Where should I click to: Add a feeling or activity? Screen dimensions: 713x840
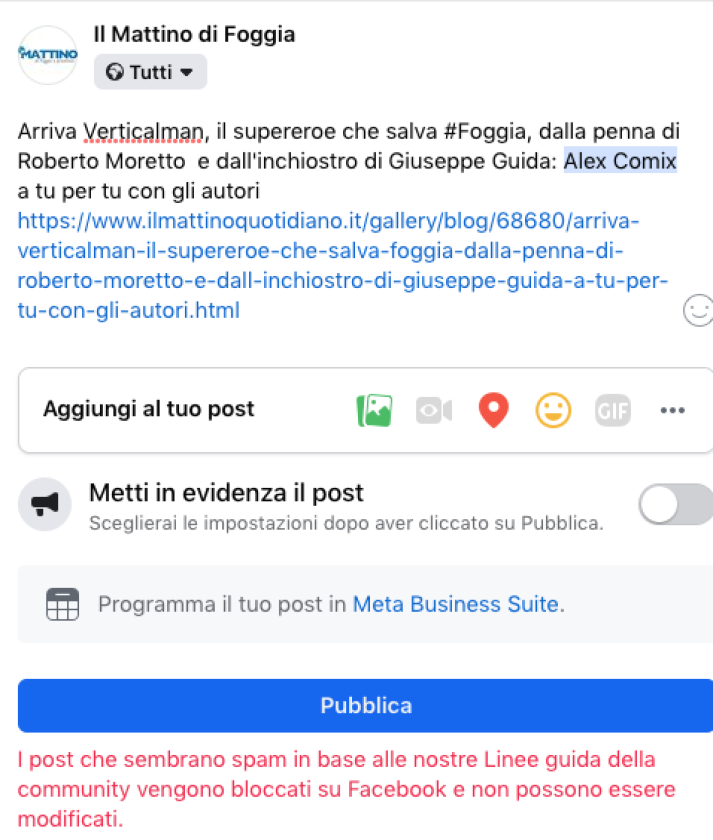(553, 410)
